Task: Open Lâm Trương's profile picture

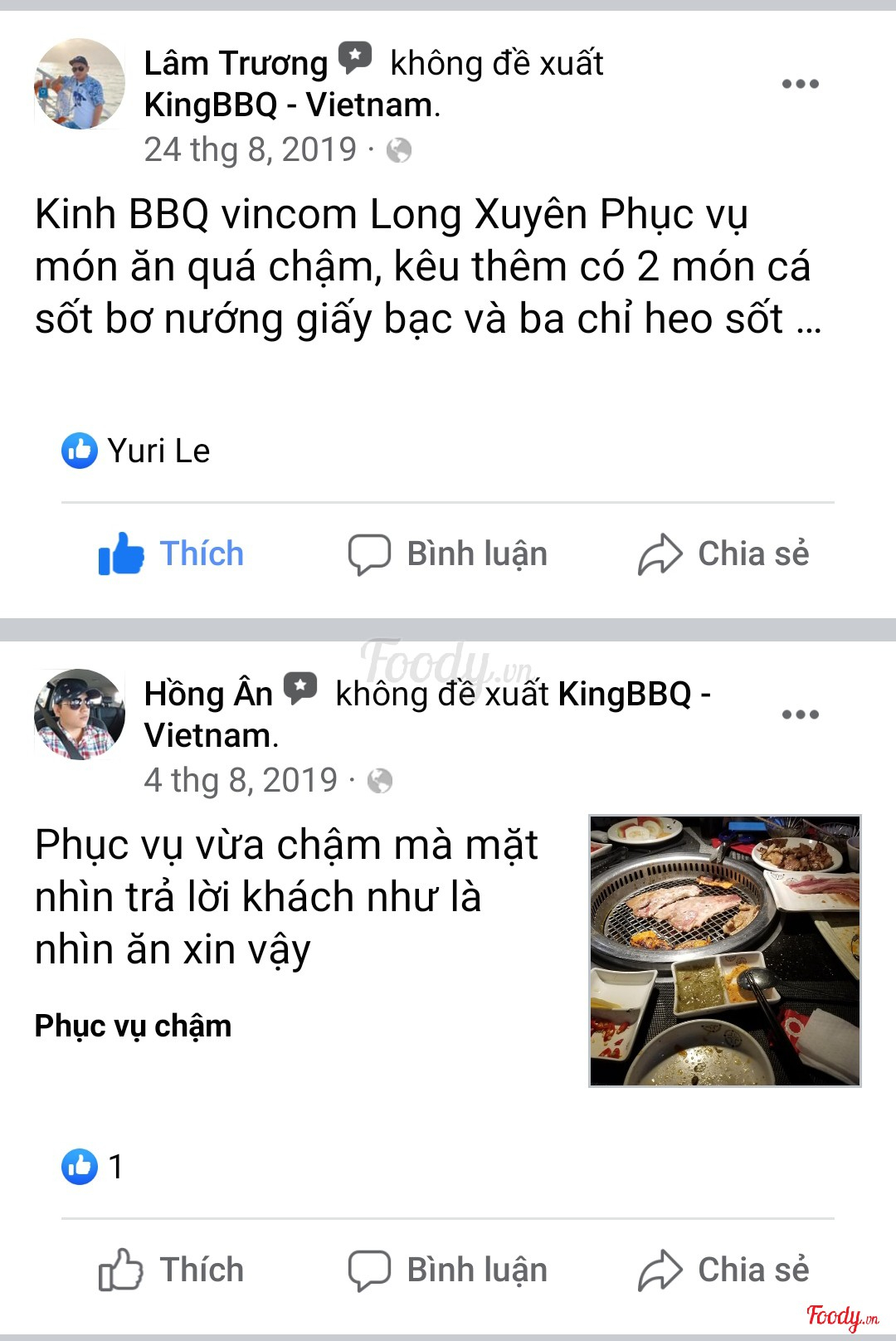Action: [80, 84]
